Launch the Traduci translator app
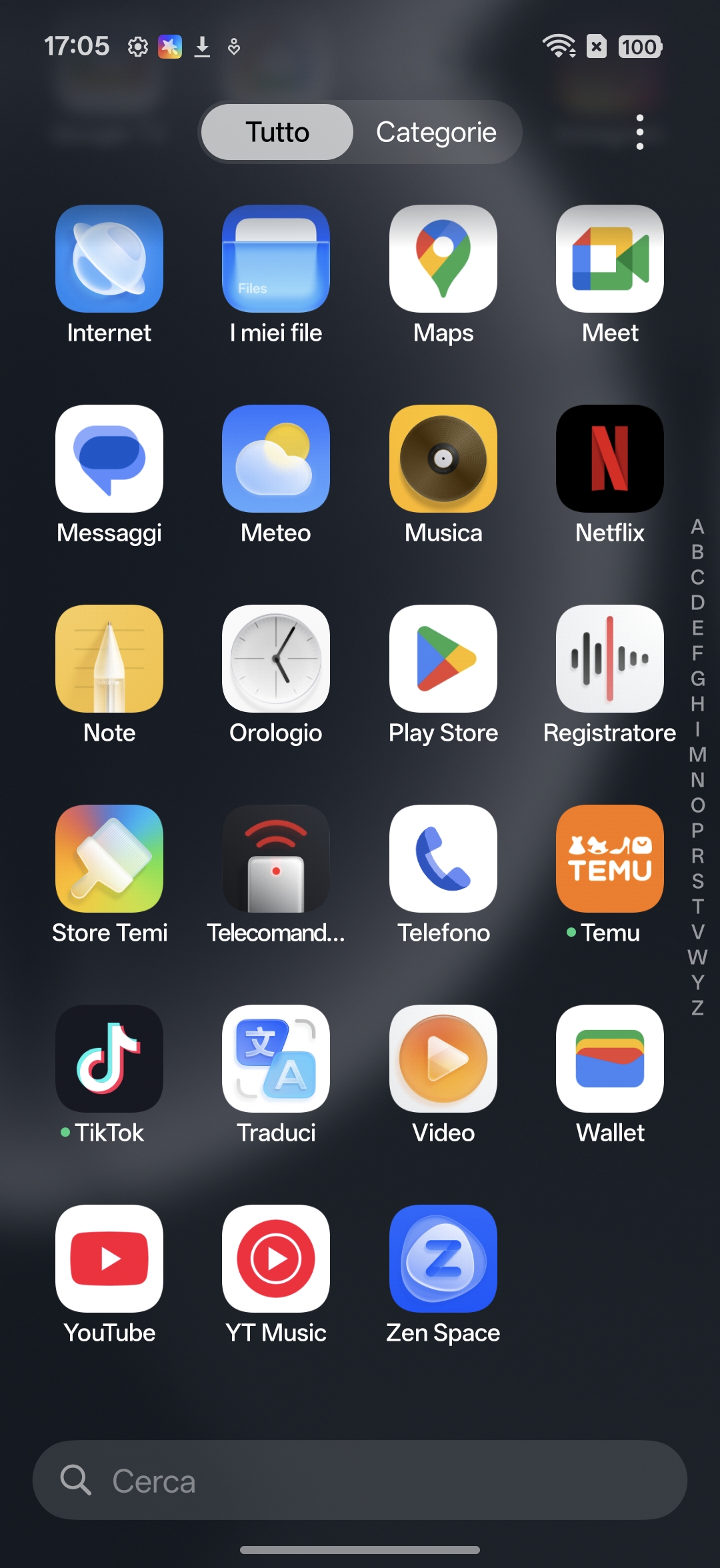The width and height of the screenshot is (720, 1568). (276, 1059)
